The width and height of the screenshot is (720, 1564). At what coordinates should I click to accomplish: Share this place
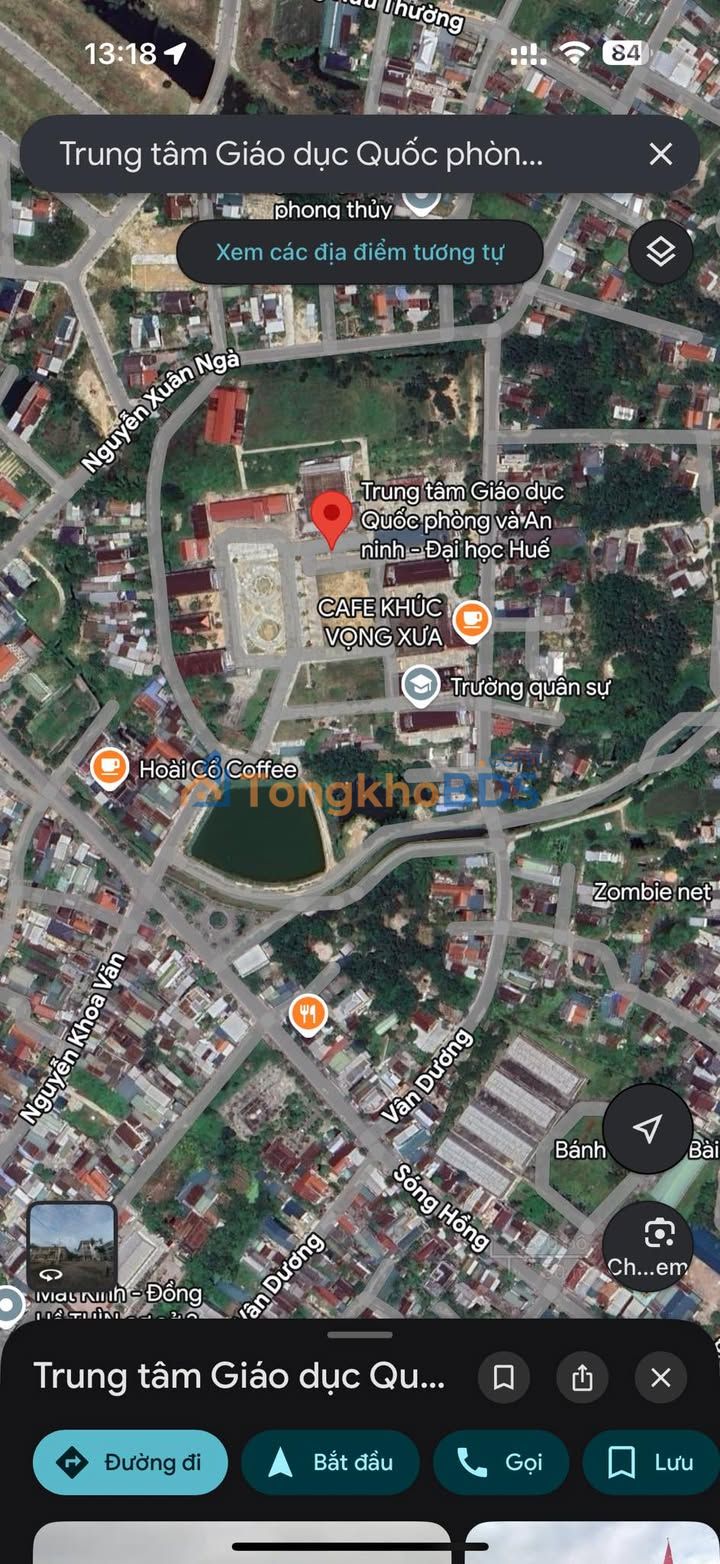coord(582,1378)
